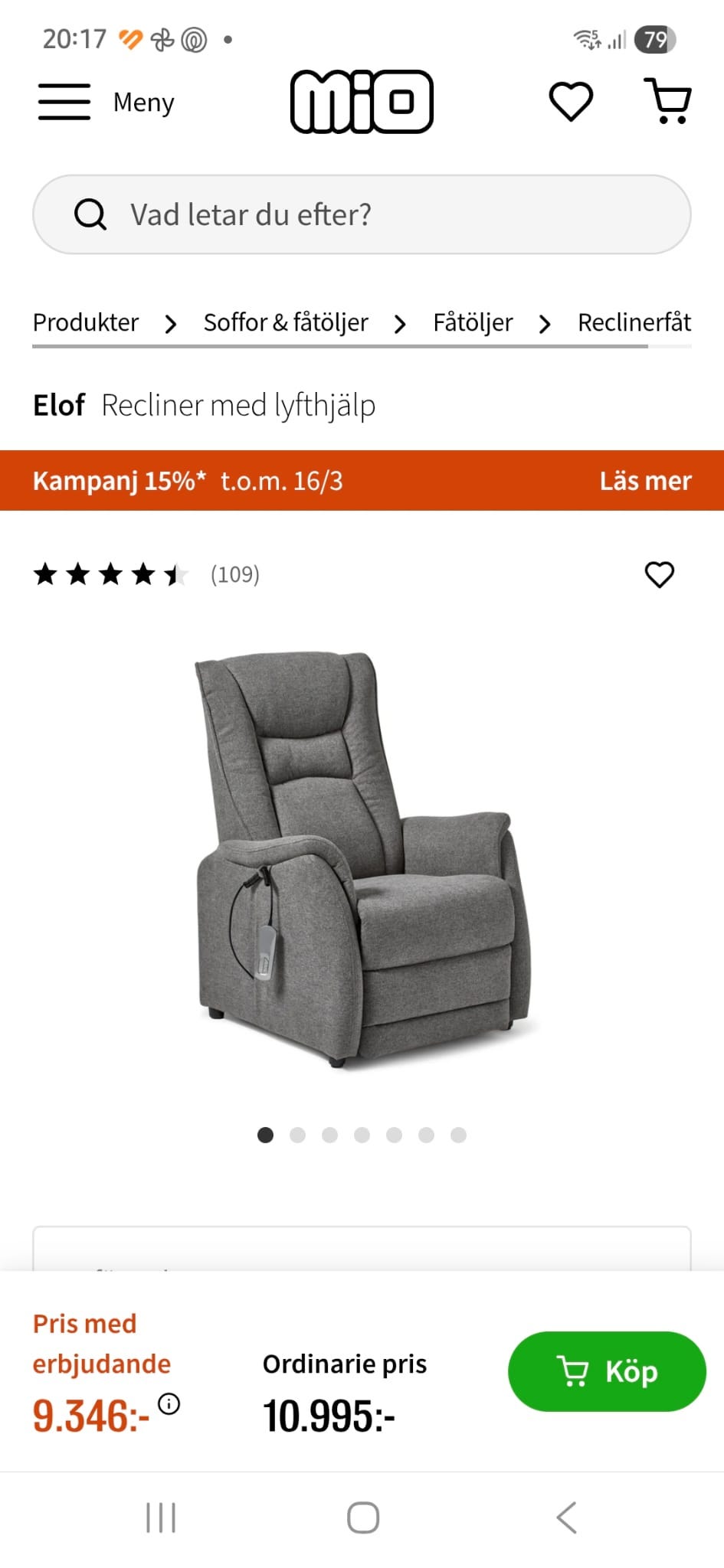Tap the search magnifier icon

click(91, 214)
